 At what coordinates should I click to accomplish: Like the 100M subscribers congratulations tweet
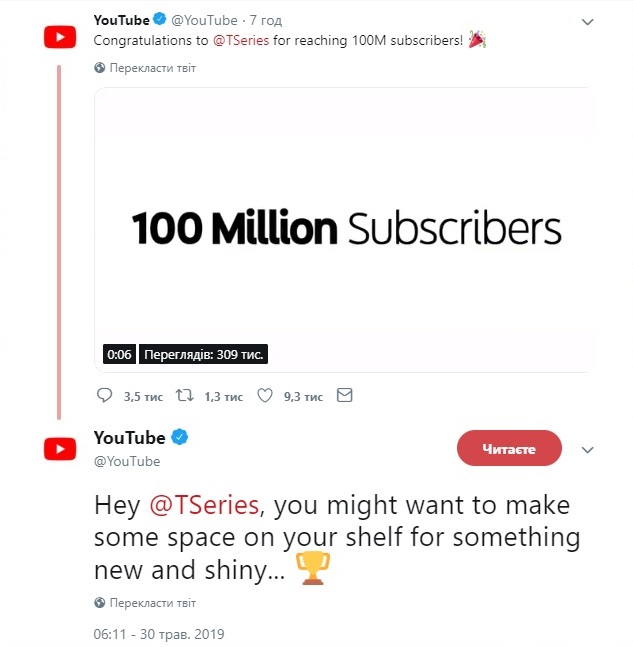click(265, 396)
